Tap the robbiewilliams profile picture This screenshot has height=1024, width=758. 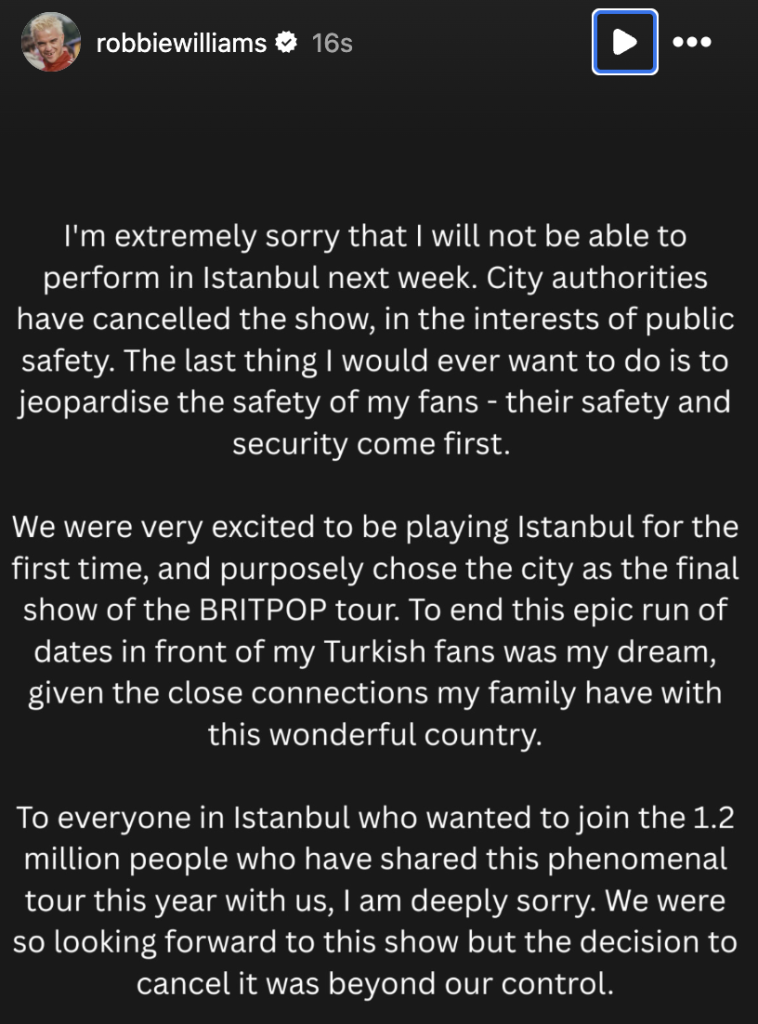[51, 42]
